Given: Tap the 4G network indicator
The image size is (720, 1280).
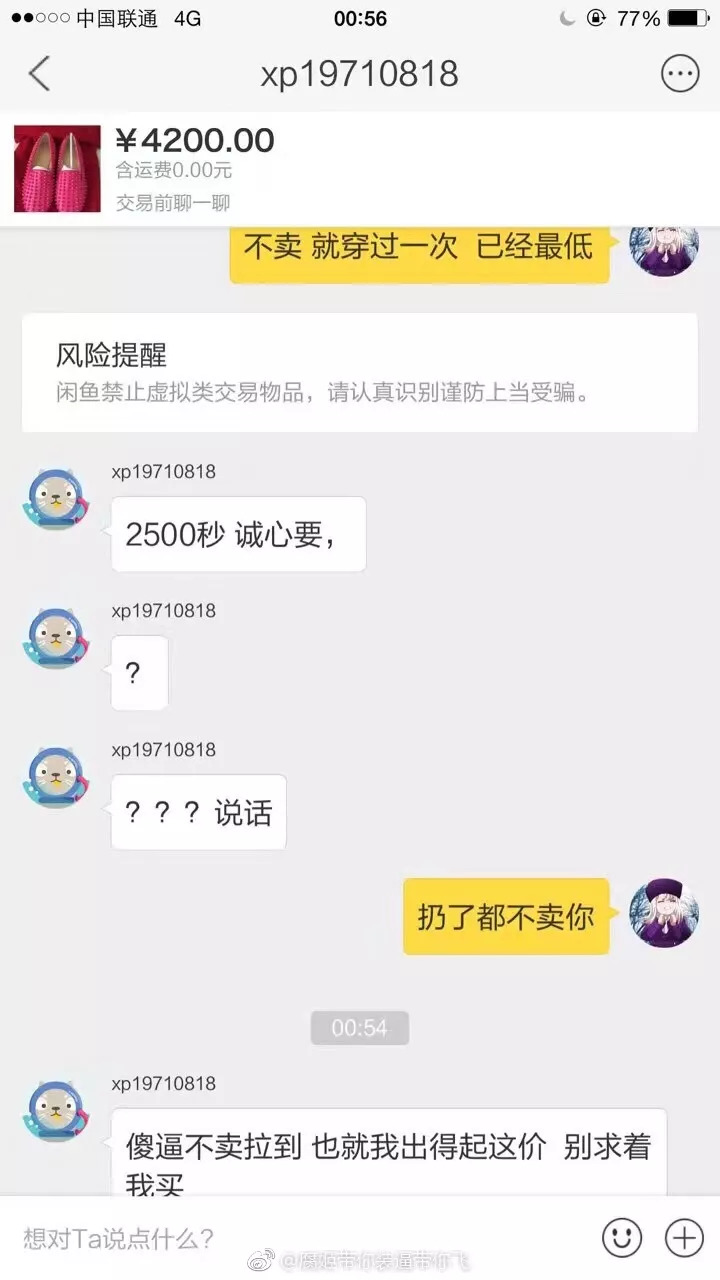Looking at the screenshot, I should pyautogui.click(x=181, y=16).
